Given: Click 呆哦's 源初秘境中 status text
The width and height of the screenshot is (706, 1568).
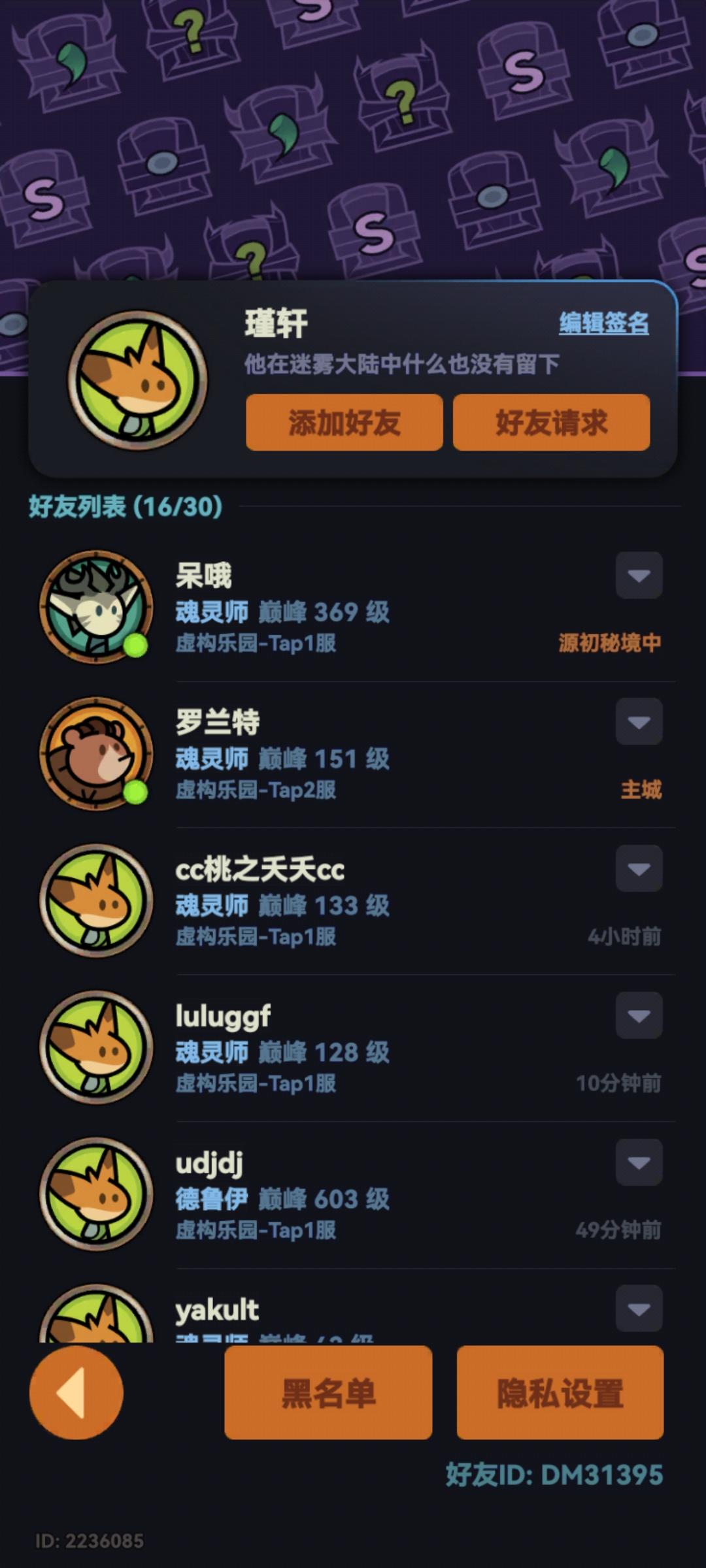Looking at the screenshot, I should point(609,644).
